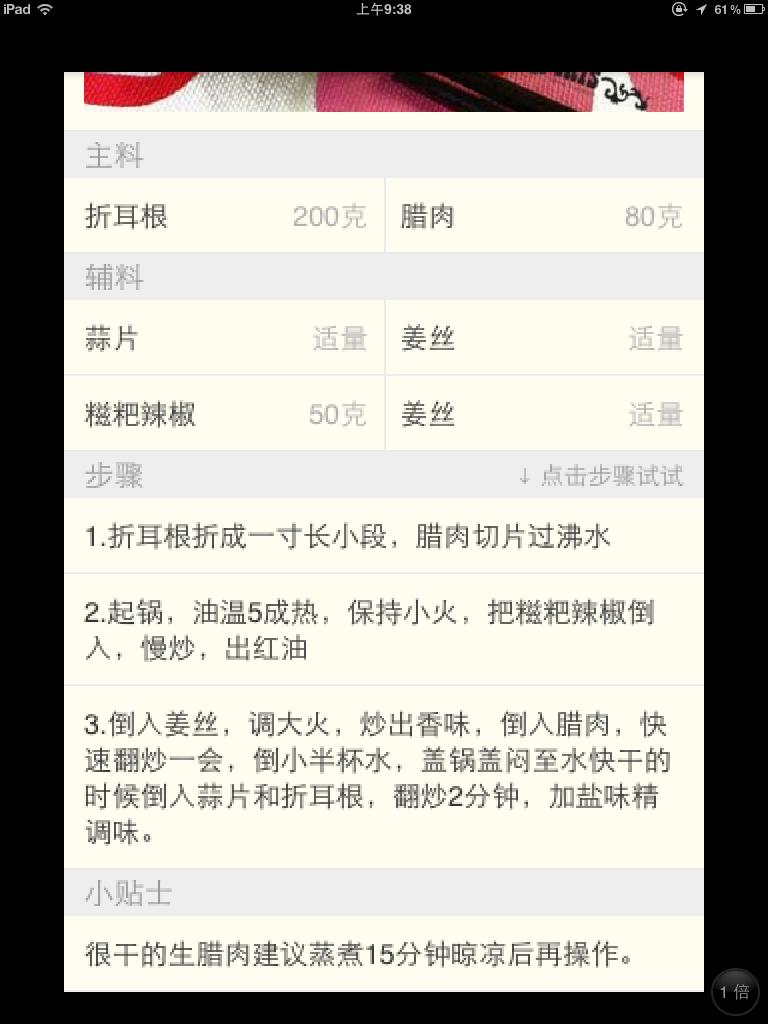Tap the 1倍 scale button
Viewport: 768px width, 1024px height.
735,991
